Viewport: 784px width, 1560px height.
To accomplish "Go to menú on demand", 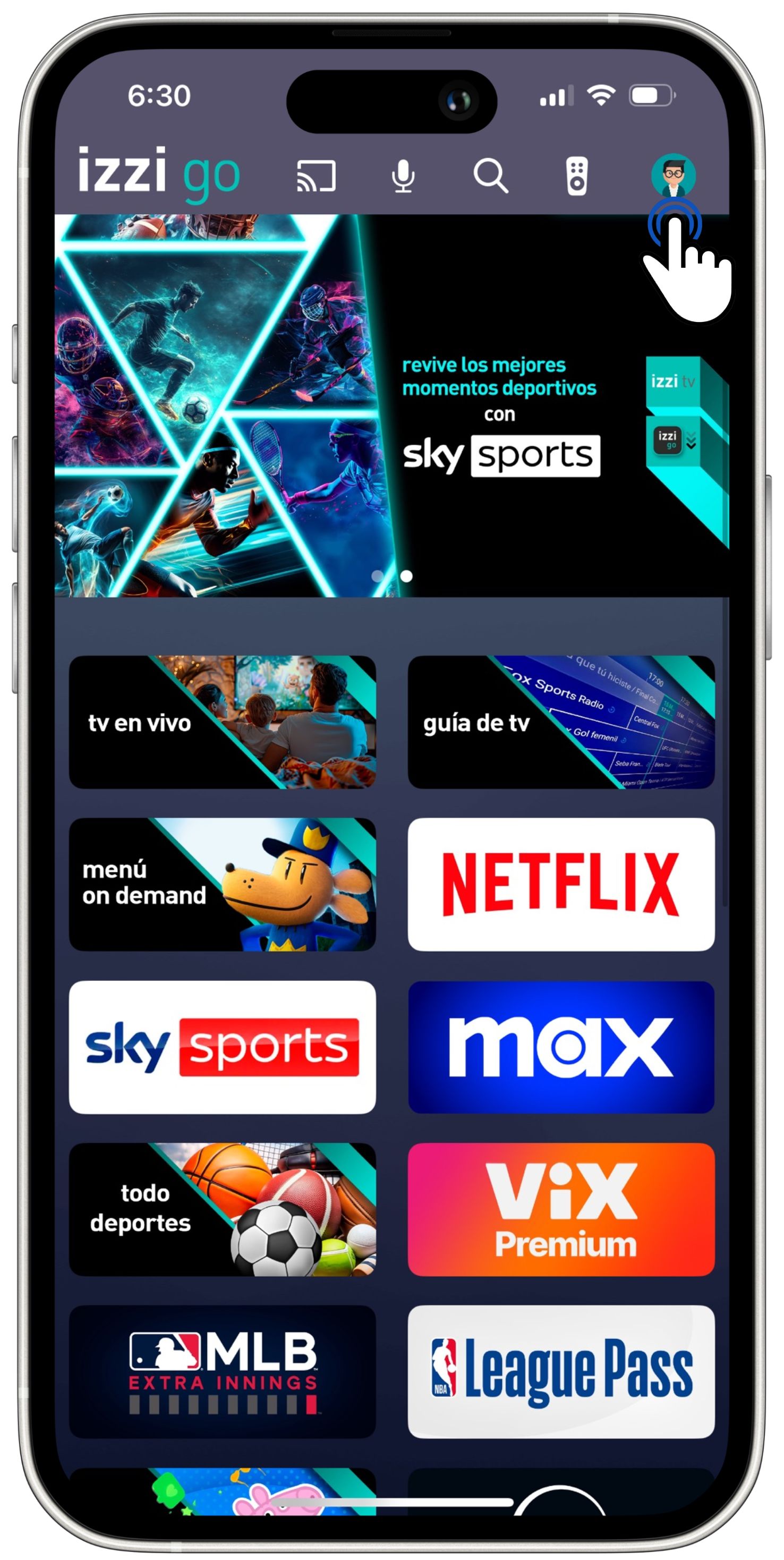I will [x=222, y=884].
